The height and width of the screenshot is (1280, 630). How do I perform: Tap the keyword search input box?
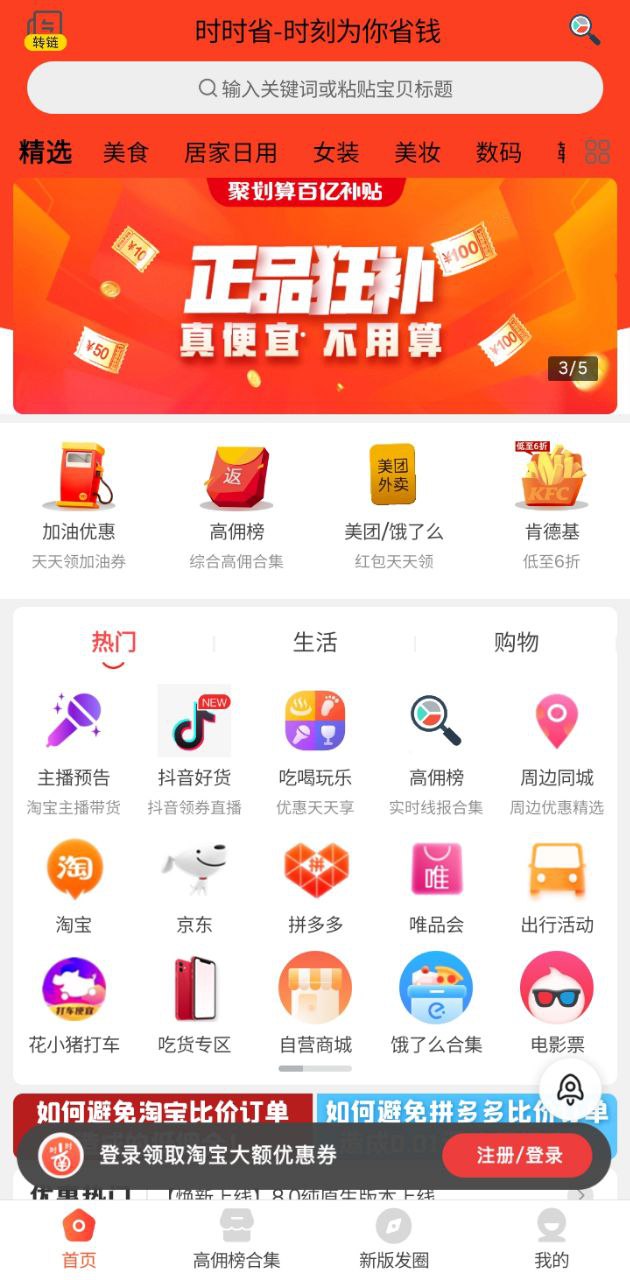click(x=315, y=88)
